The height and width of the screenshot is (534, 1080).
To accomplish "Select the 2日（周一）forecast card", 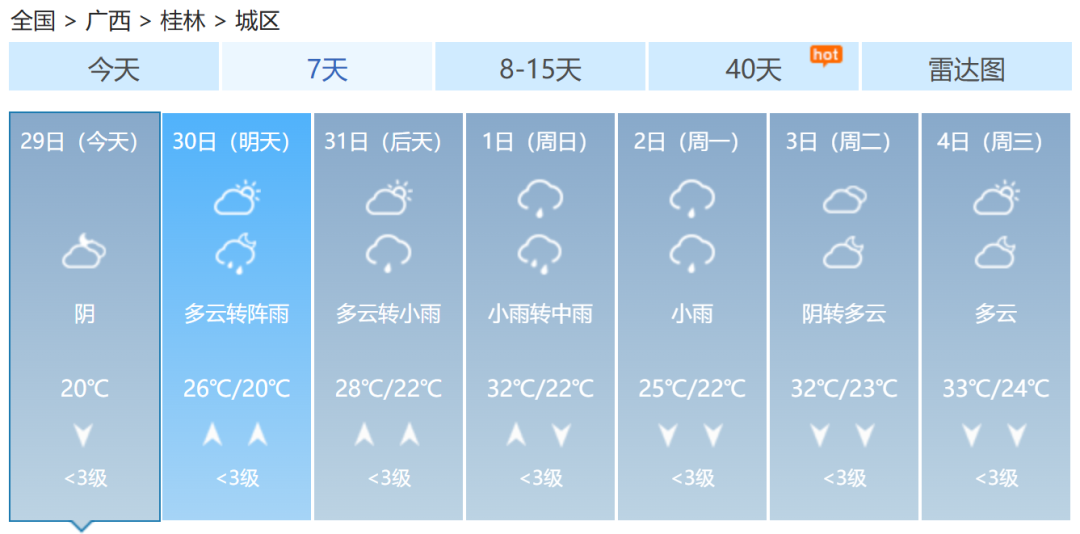I will tap(692, 316).
